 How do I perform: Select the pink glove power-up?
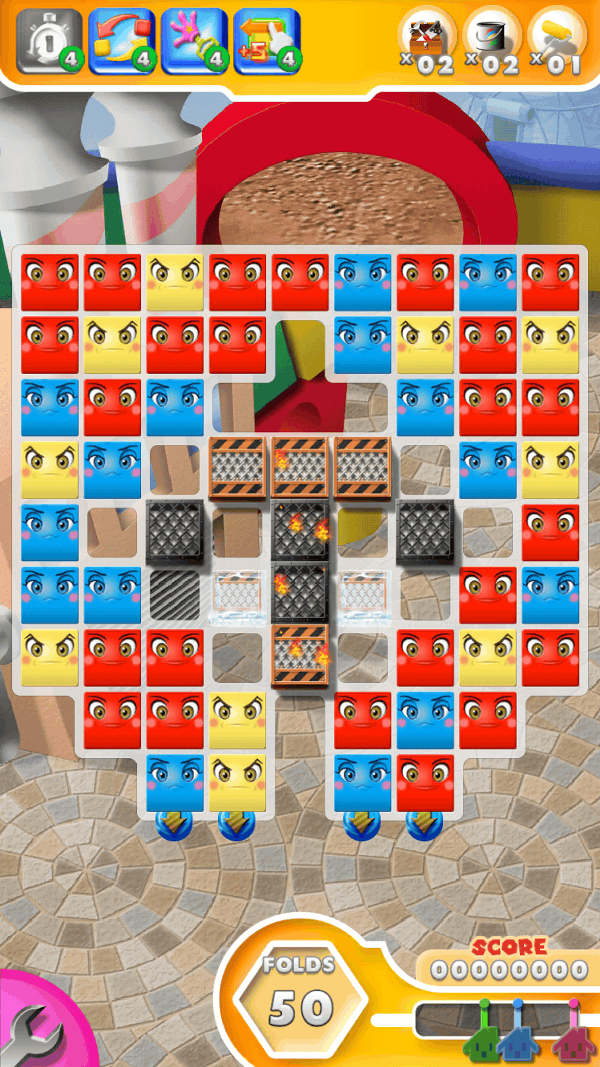193,40
